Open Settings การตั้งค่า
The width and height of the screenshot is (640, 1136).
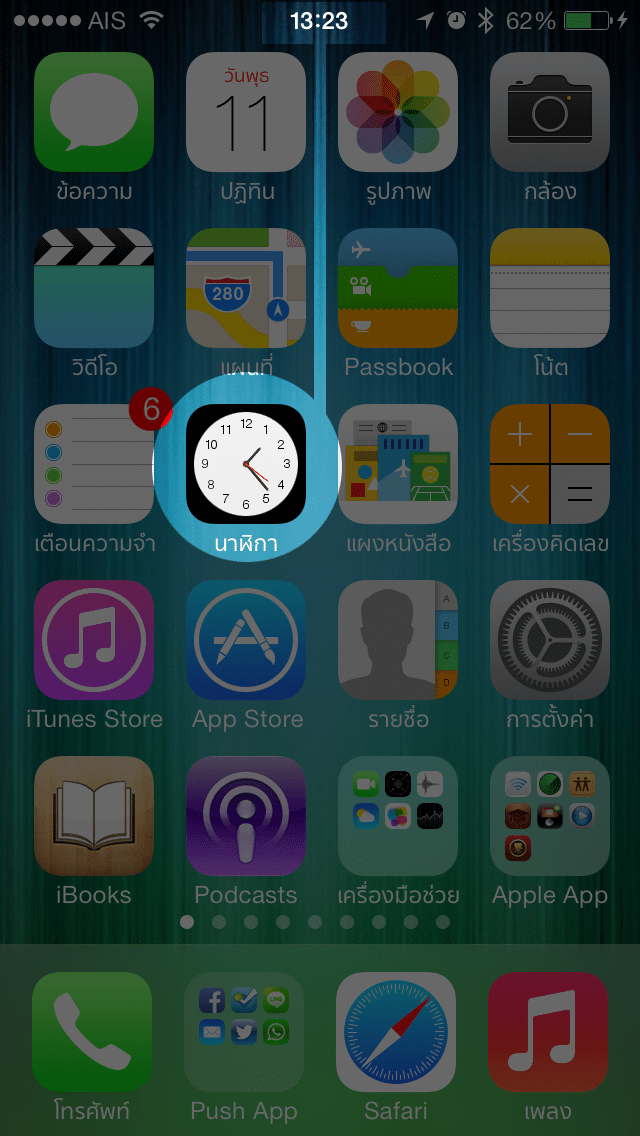pos(550,640)
